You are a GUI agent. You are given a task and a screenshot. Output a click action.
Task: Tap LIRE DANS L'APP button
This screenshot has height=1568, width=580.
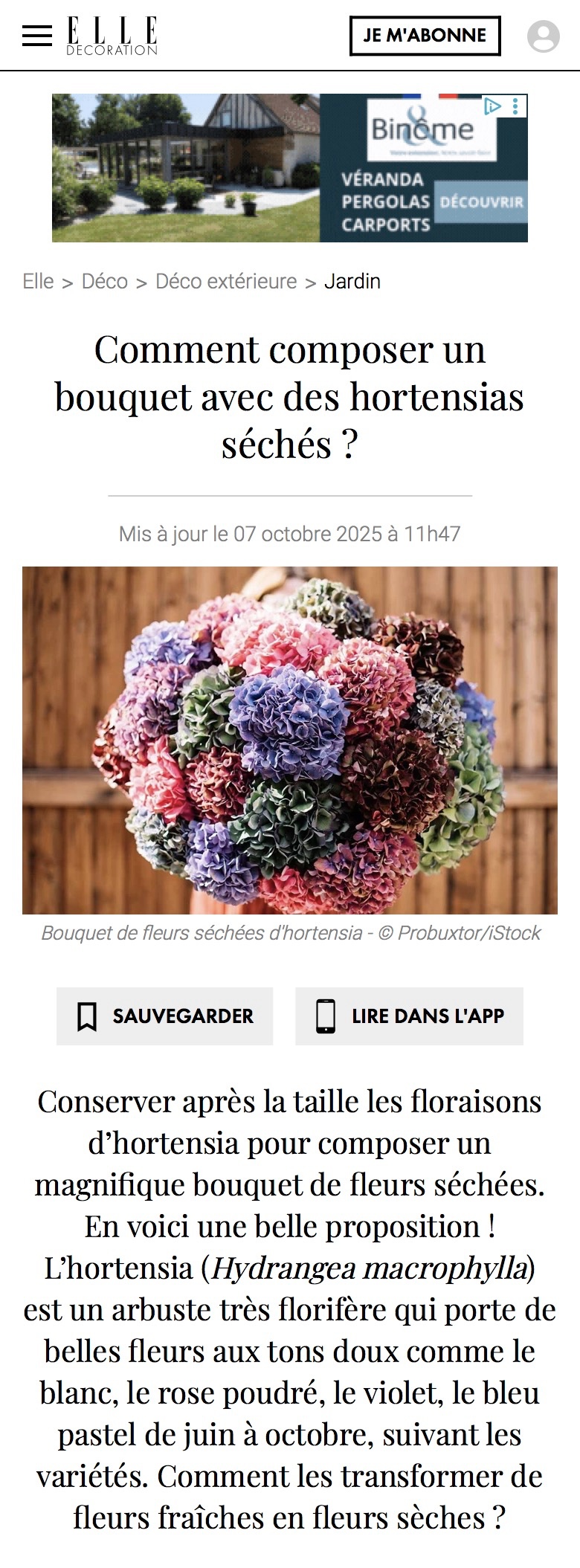pyautogui.click(x=409, y=1016)
